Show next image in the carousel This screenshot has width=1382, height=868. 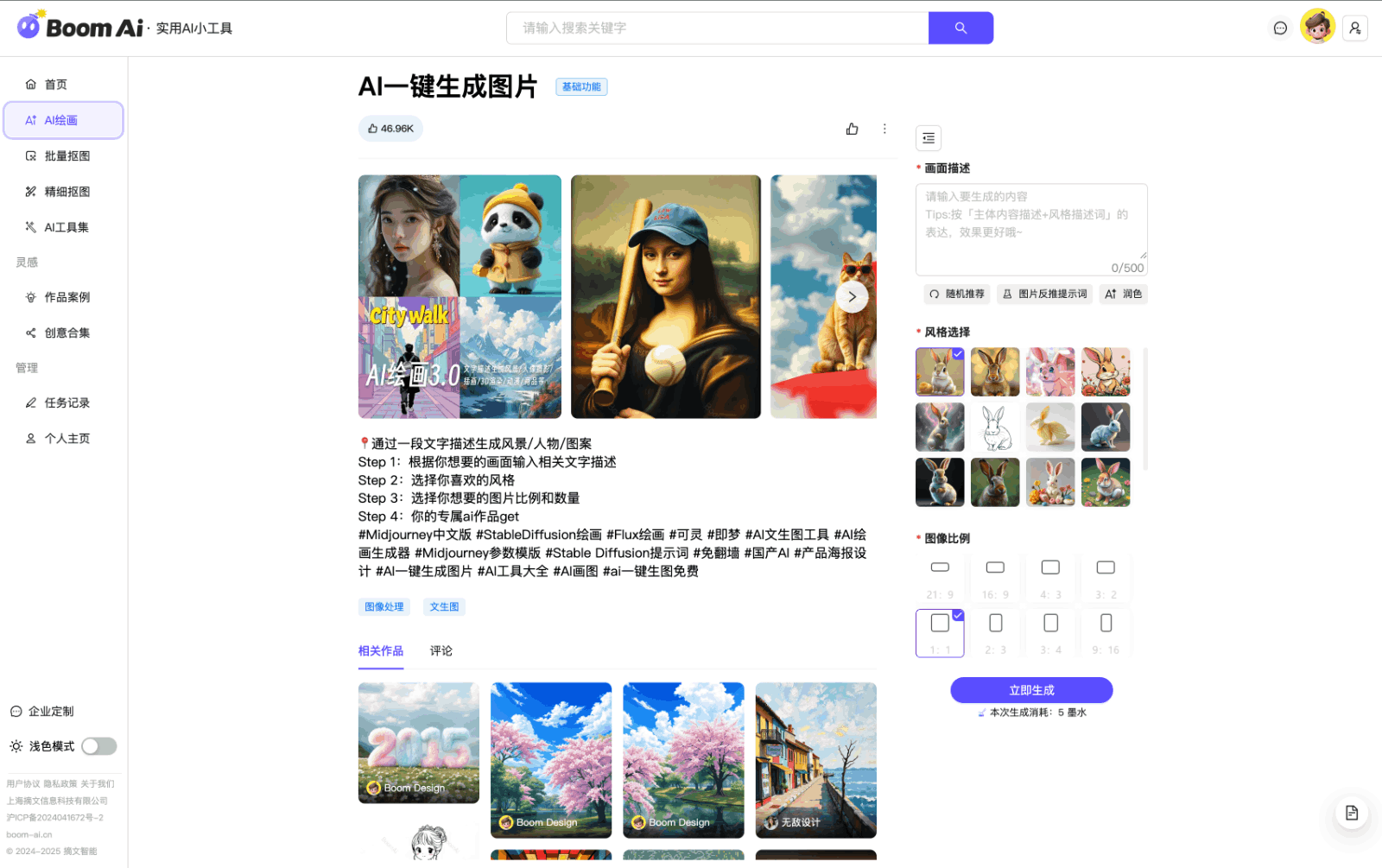pyautogui.click(x=852, y=297)
